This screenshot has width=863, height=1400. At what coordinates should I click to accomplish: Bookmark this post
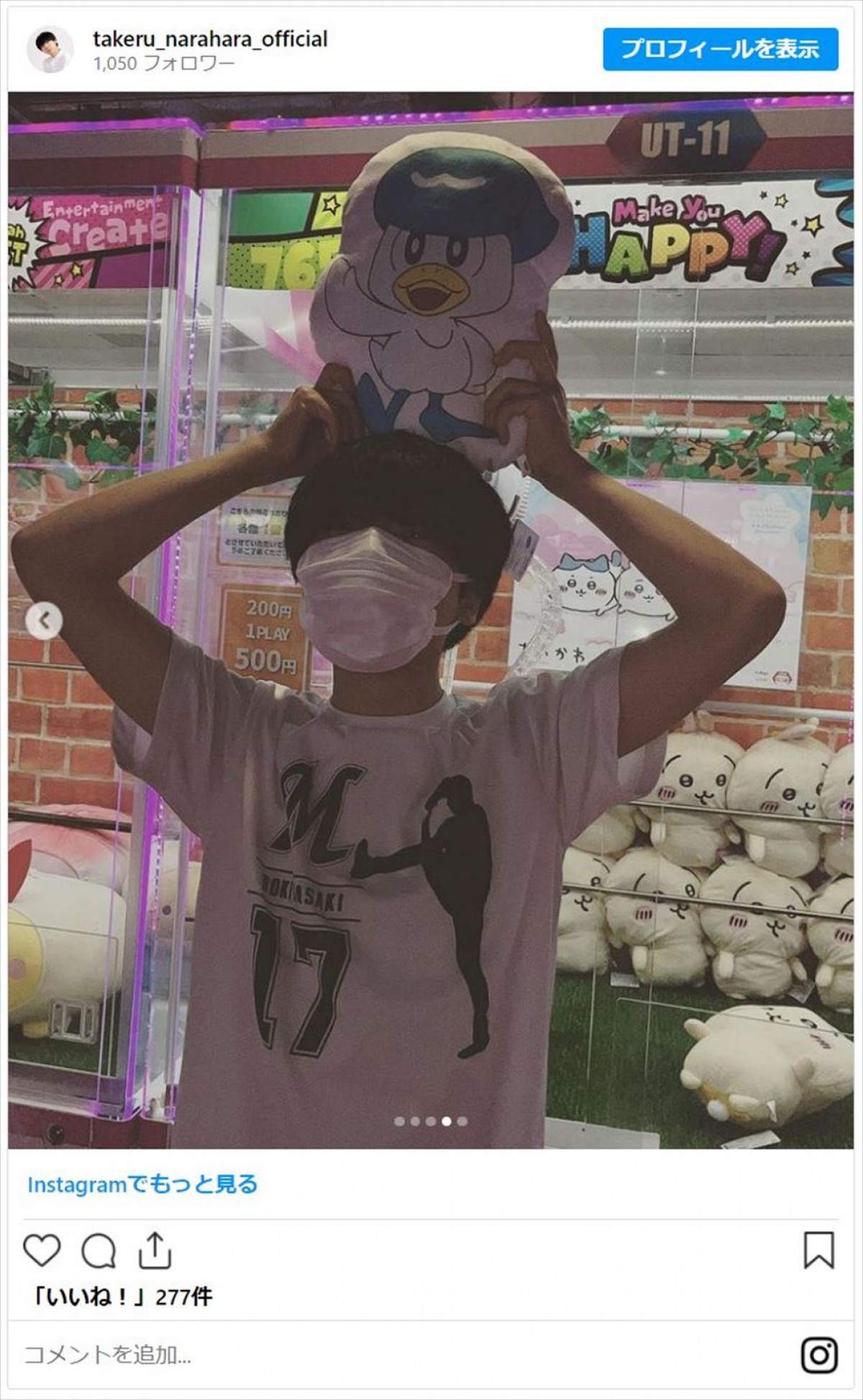819,1250
